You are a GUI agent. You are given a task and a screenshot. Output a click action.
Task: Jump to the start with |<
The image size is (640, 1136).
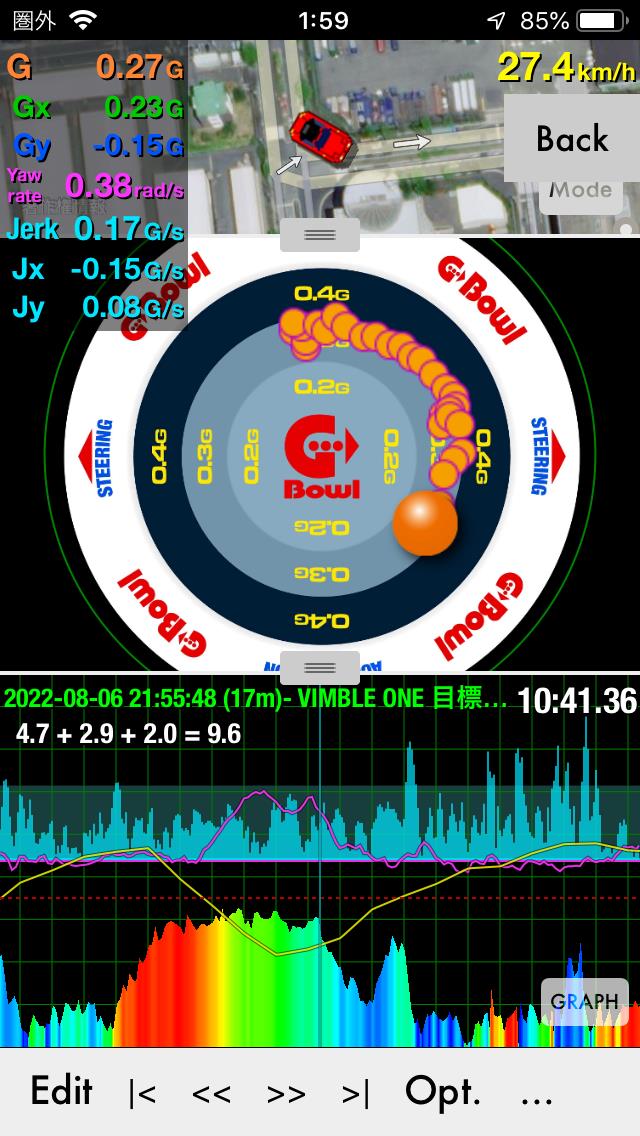tap(142, 1093)
